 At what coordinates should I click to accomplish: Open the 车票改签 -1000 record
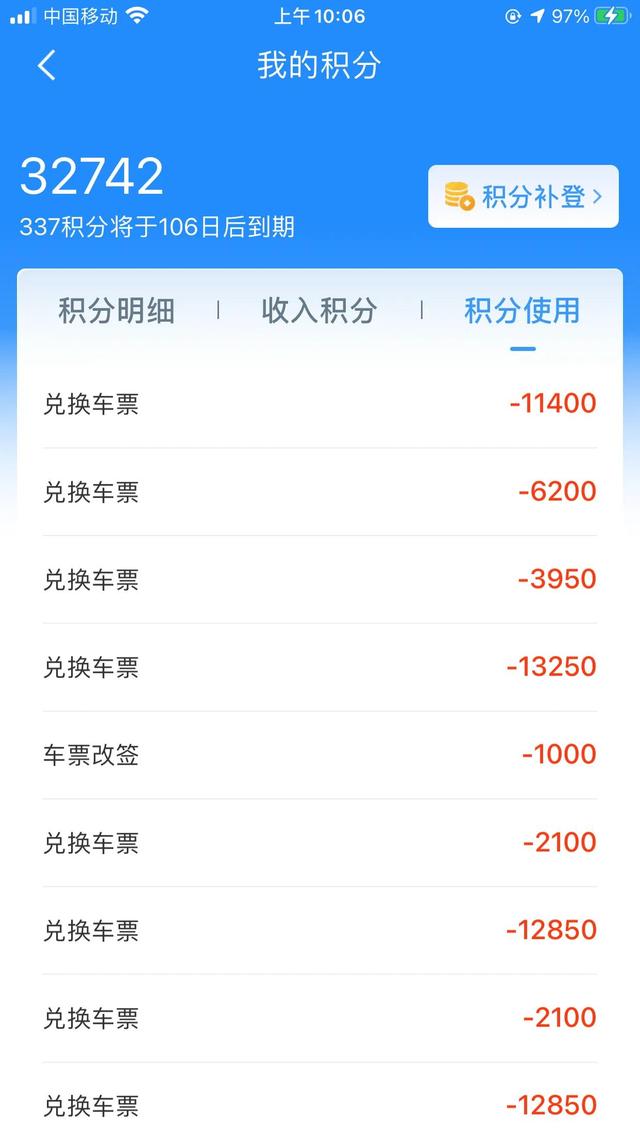pyautogui.click(x=320, y=755)
